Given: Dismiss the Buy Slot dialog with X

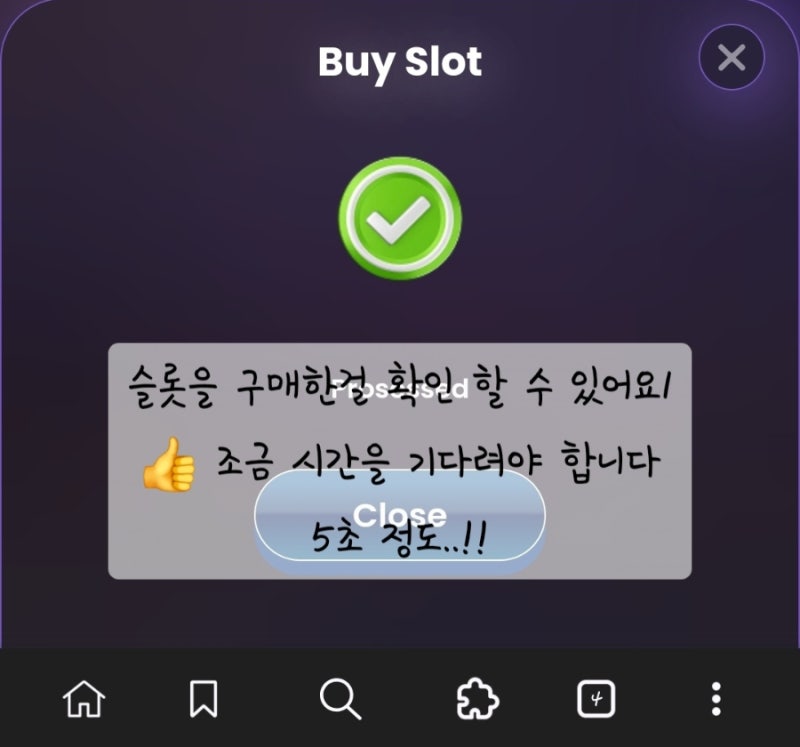Looking at the screenshot, I should (x=731, y=58).
